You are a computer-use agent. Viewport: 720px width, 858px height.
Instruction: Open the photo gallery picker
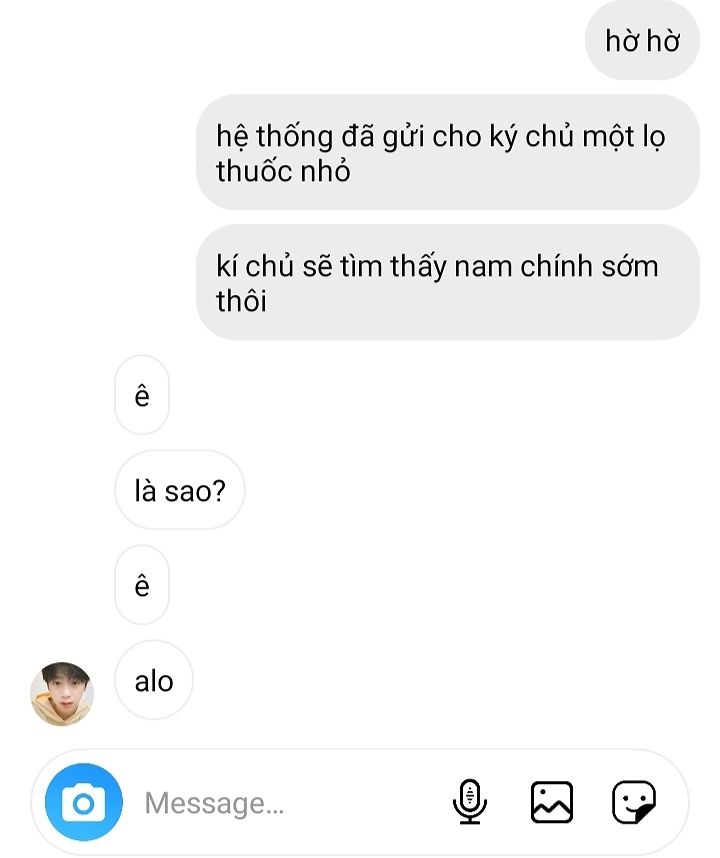pos(551,801)
